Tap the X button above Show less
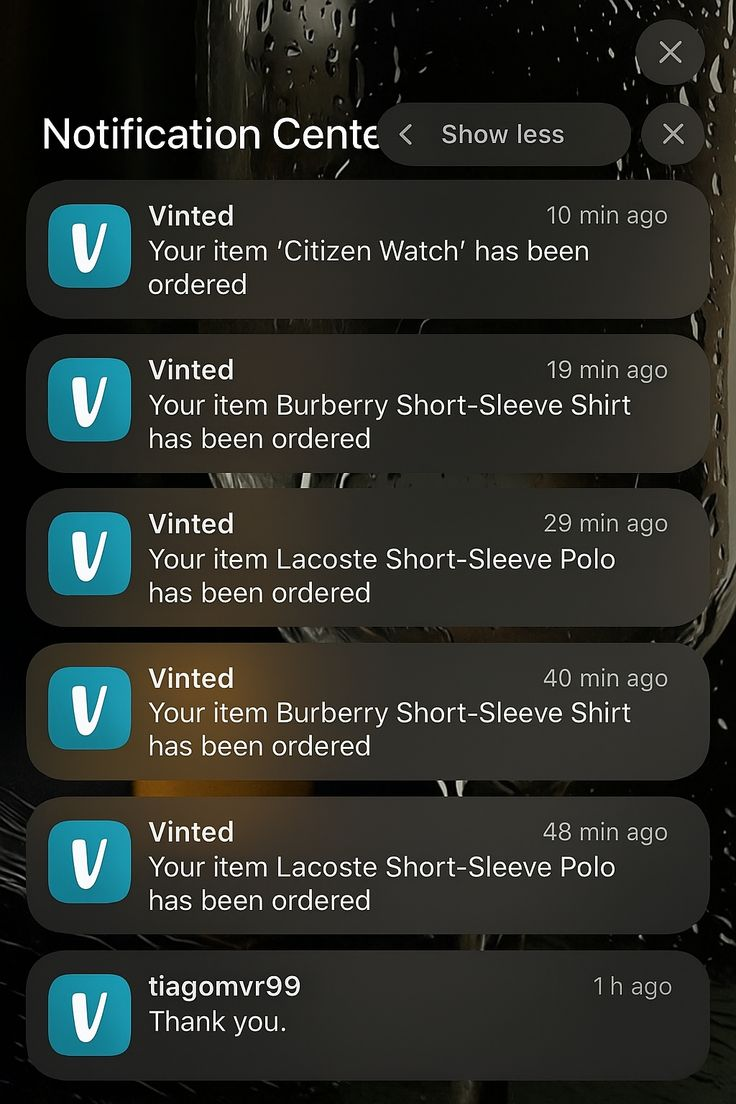This screenshot has width=736, height=1104. (x=670, y=52)
